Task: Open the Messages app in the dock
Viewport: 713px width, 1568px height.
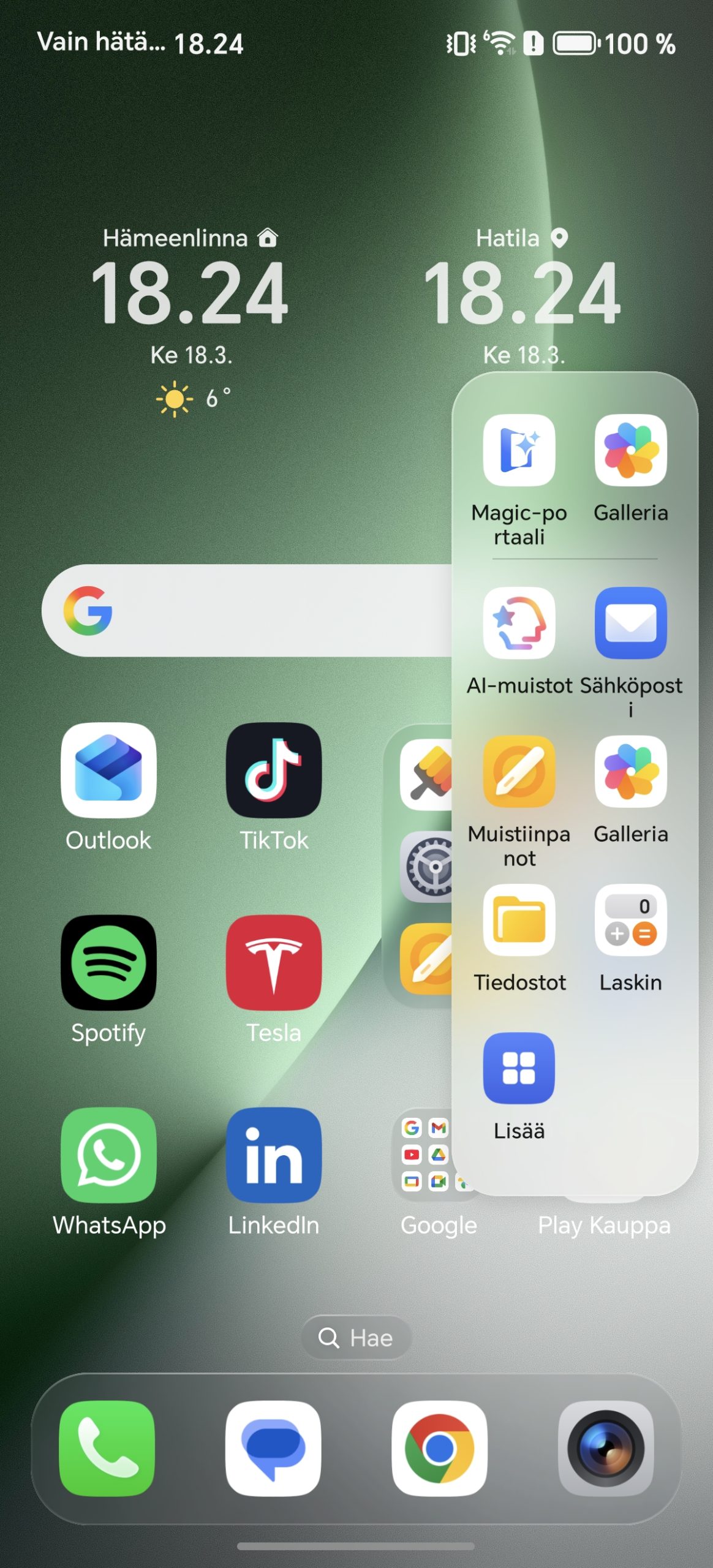Action: pyautogui.click(x=273, y=1449)
